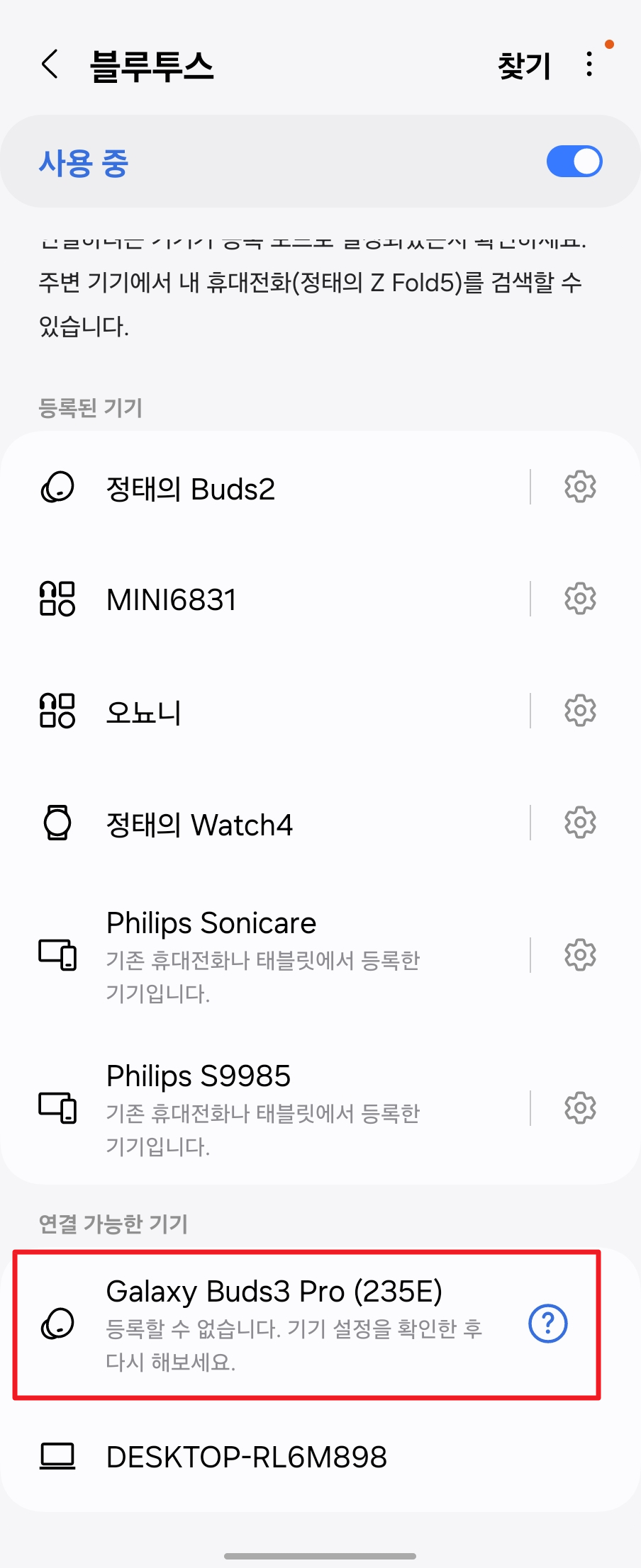Open the more options menu
The height and width of the screenshot is (1568, 641).
pyautogui.click(x=589, y=64)
